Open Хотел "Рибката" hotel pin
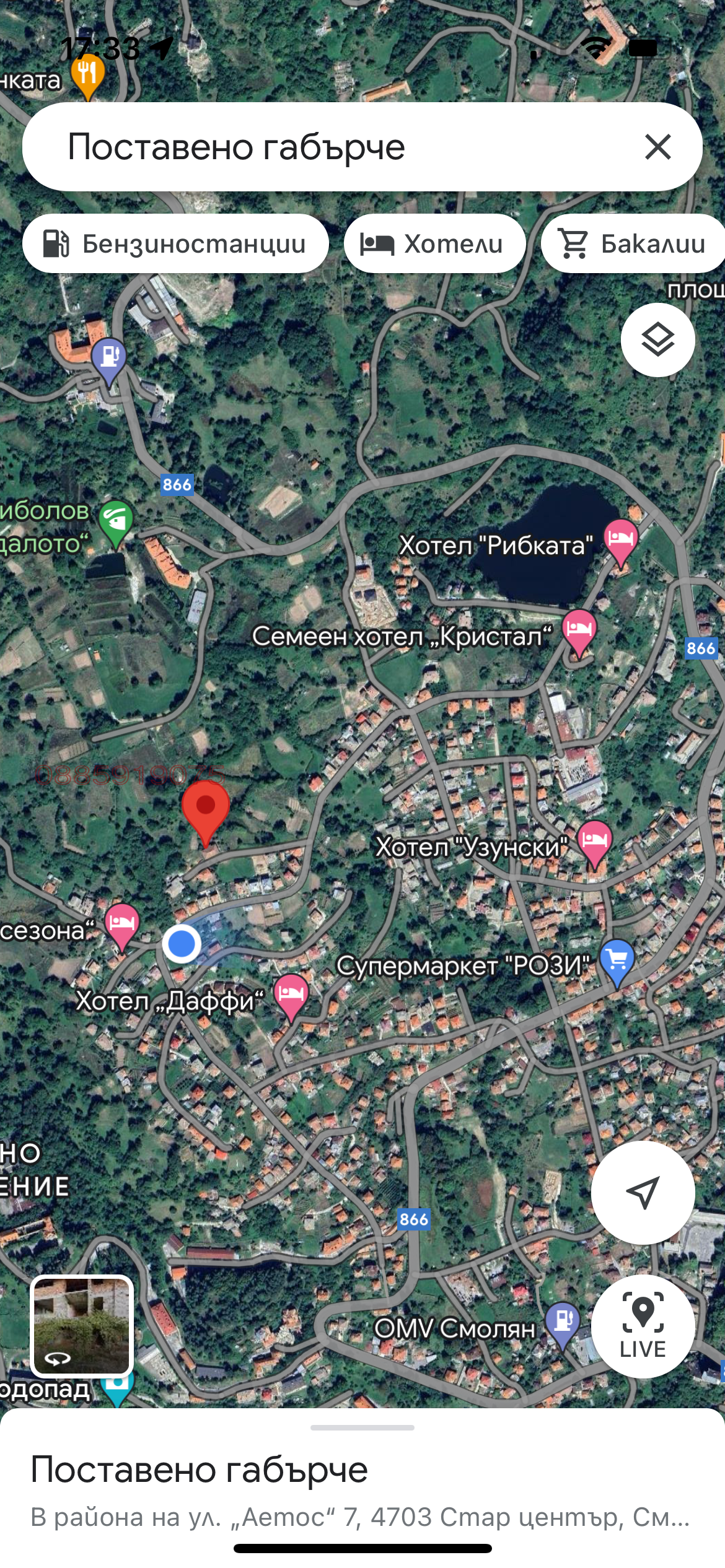Image resolution: width=725 pixels, height=1568 pixels. tap(623, 540)
